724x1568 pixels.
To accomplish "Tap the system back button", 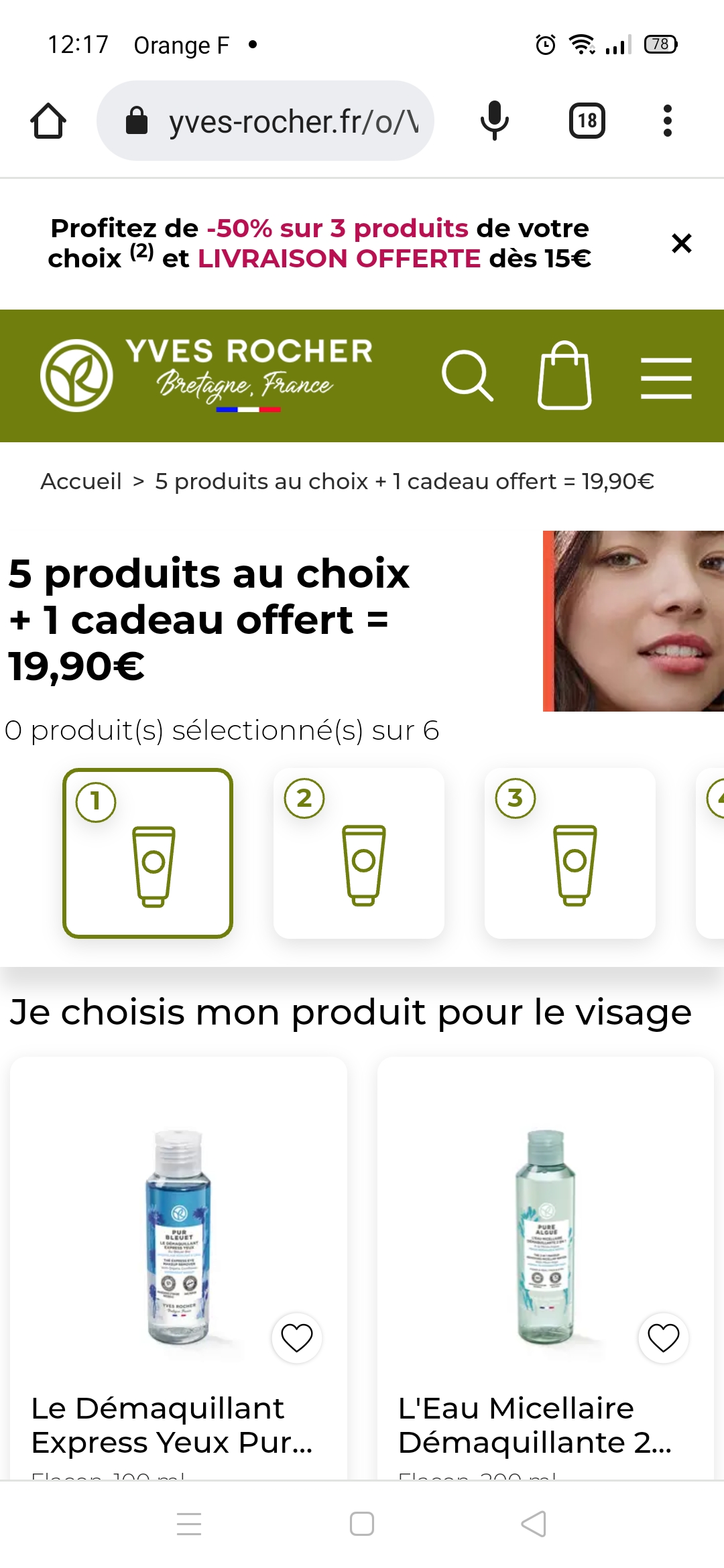I will 534,1524.
